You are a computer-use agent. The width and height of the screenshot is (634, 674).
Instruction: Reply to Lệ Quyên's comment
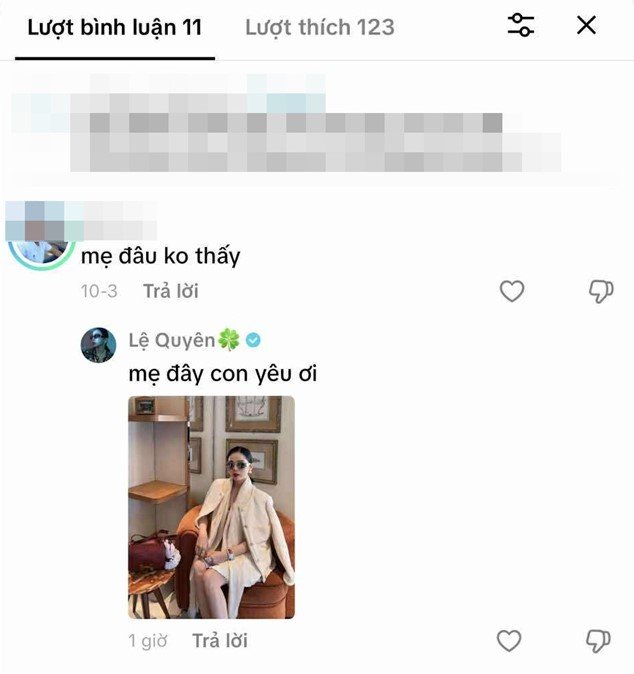coord(220,640)
